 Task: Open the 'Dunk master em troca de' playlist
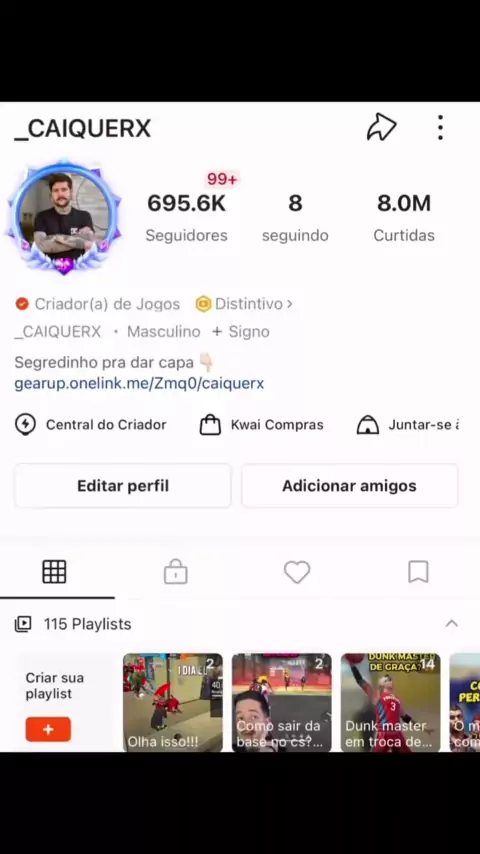click(x=391, y=703)
